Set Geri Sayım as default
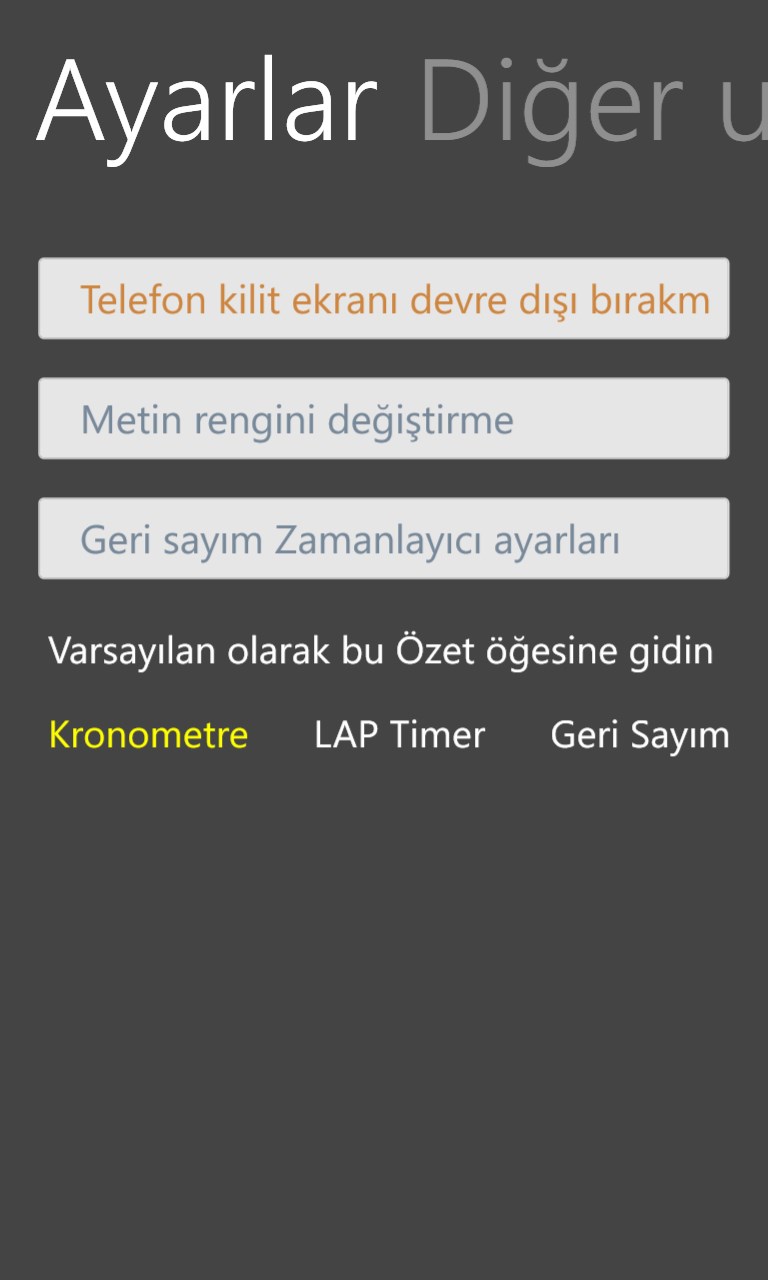768x1280 pixels. [639, 735]
